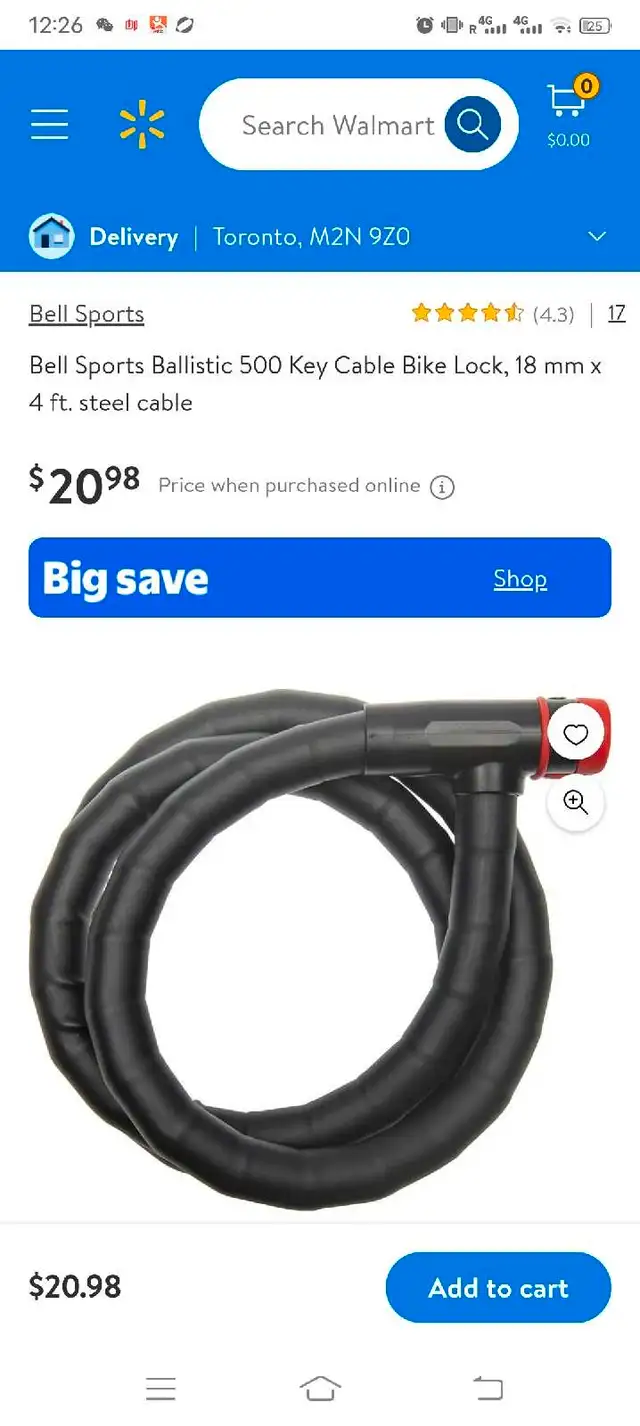This screenshot has height=1426, width=640.
Task: Expand the Delivery location dropdown
Action: pyautogui.click(x=597, y=237)
